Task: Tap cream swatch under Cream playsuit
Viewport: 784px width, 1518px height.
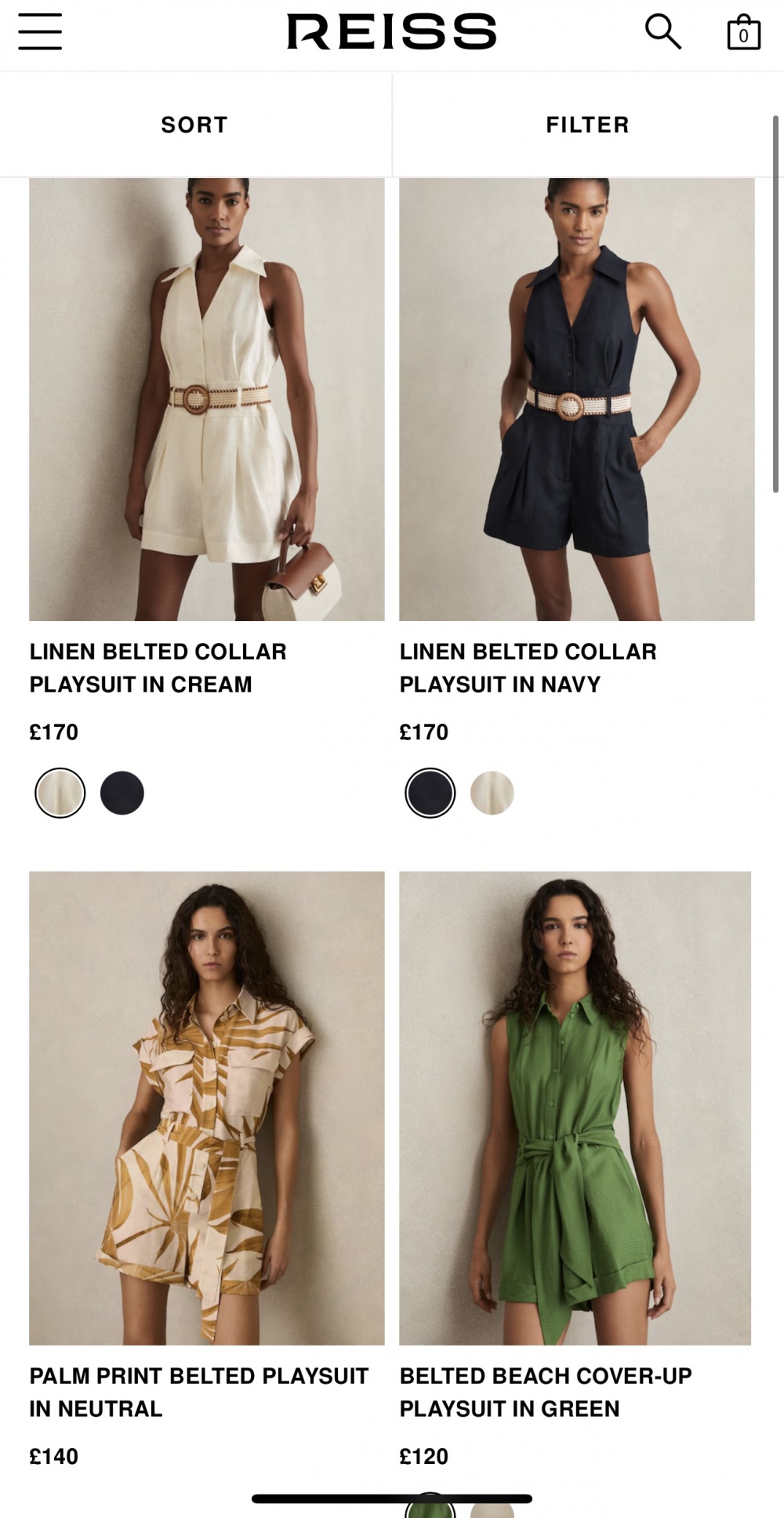Action: click(60, 793)
